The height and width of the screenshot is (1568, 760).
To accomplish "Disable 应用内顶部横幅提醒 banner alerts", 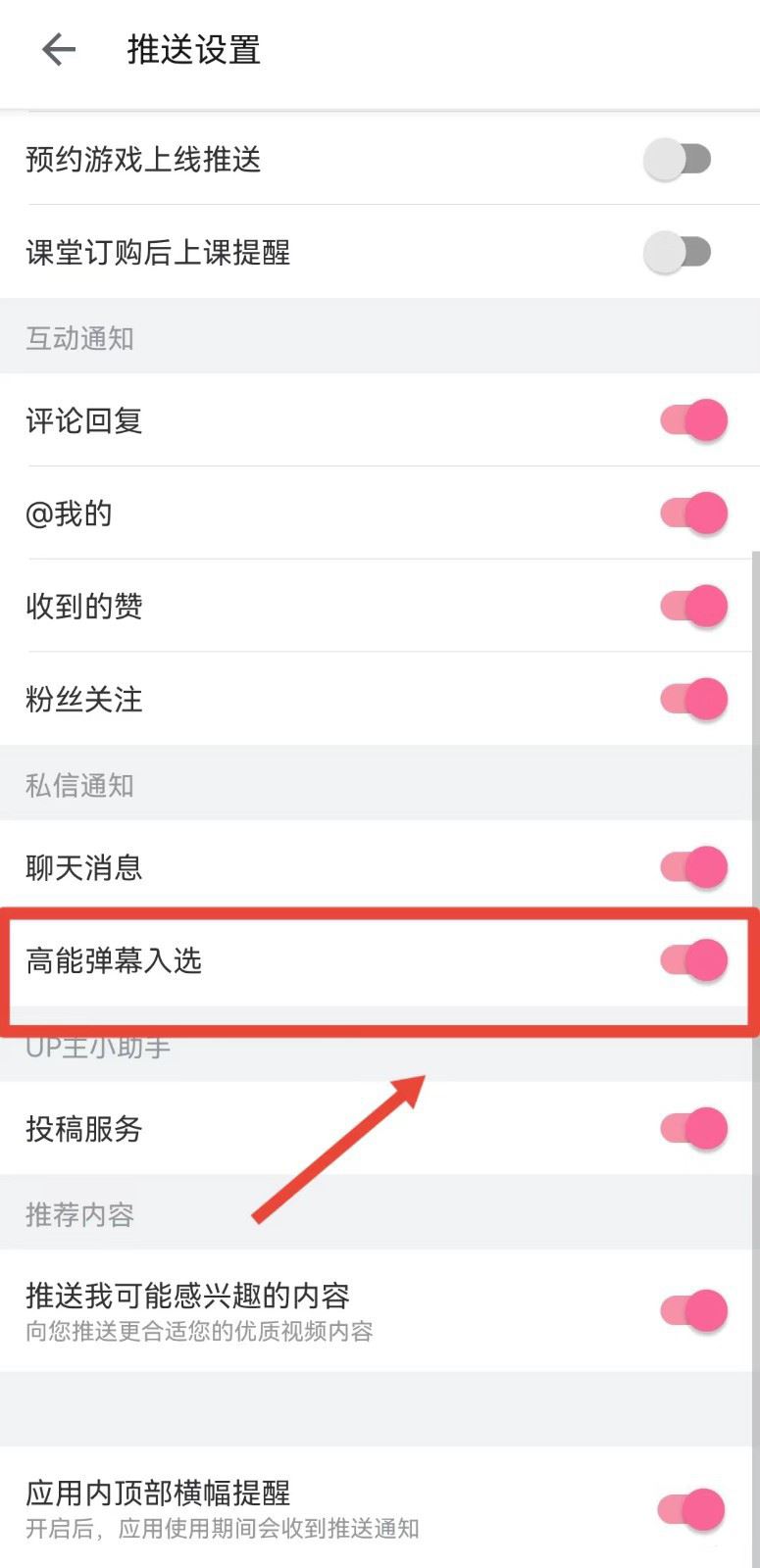I will click(x=691, y=1509).
